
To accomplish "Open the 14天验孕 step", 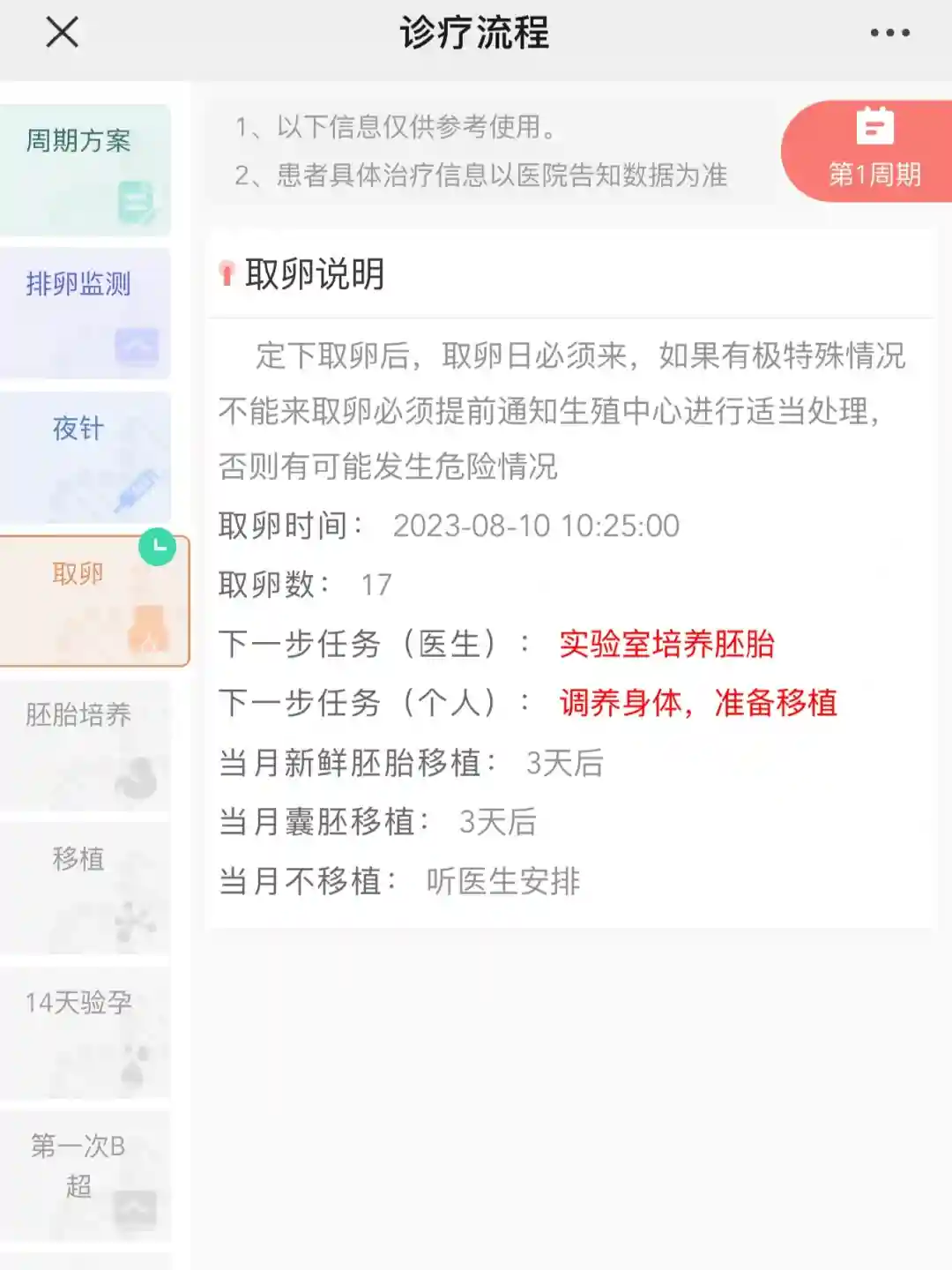I will (86, 1032).
